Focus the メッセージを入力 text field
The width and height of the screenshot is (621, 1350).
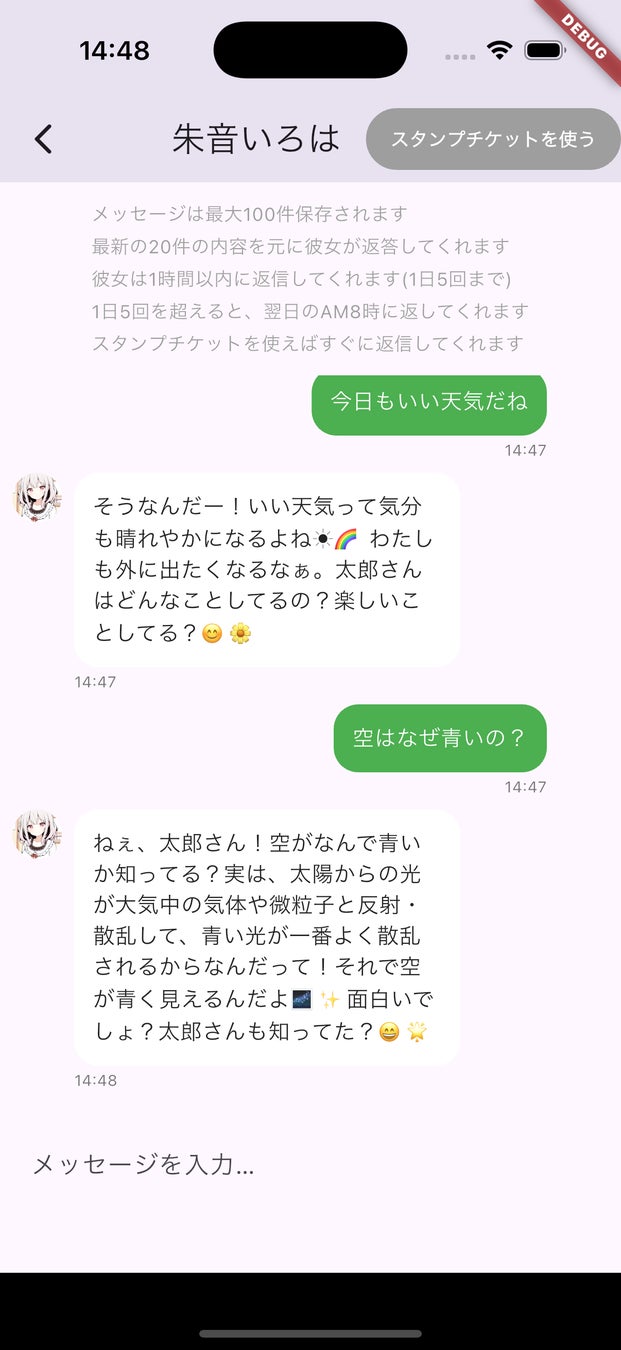point(300,1164)
